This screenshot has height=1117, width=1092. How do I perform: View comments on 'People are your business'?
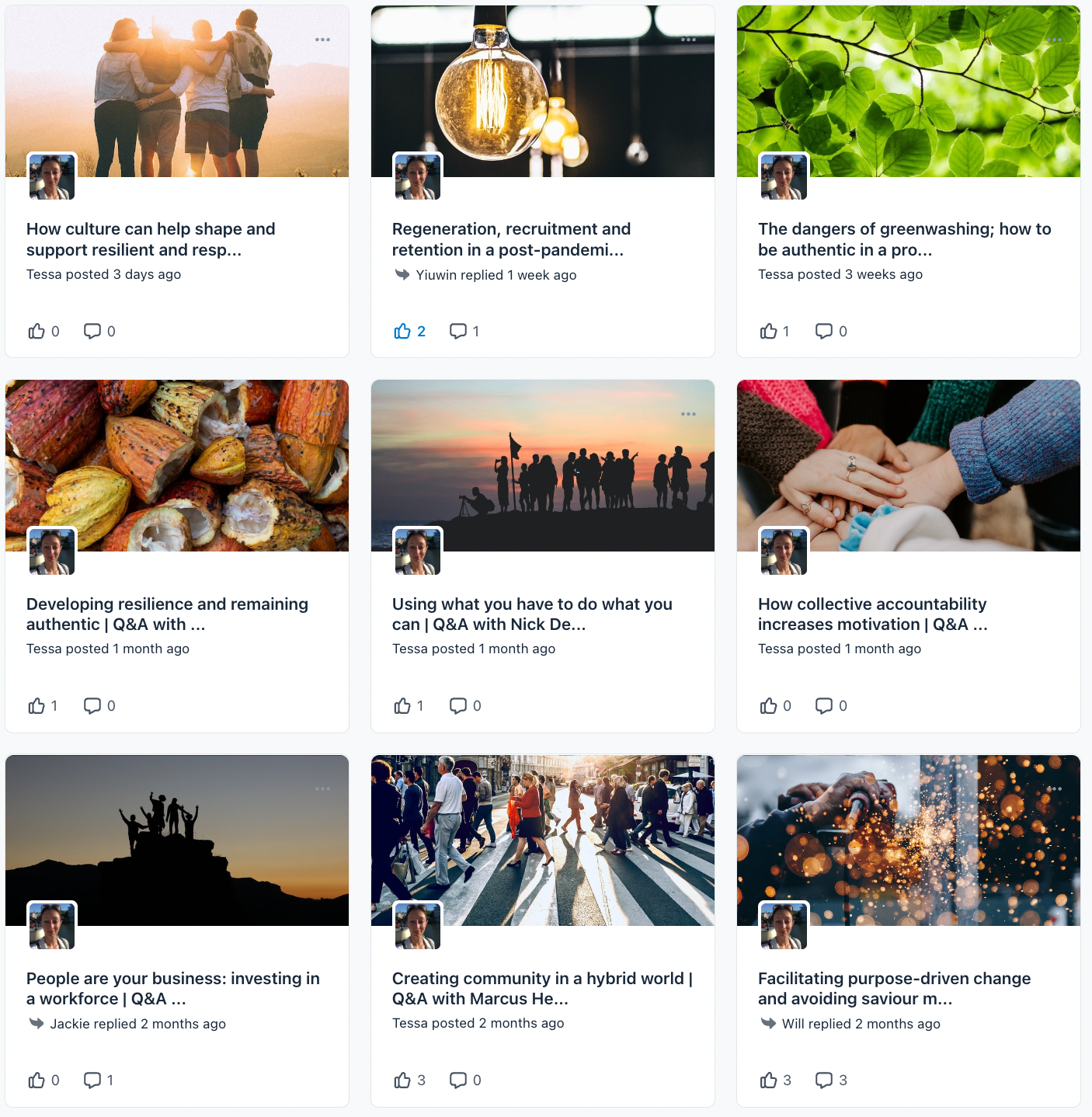(92, 1080)
